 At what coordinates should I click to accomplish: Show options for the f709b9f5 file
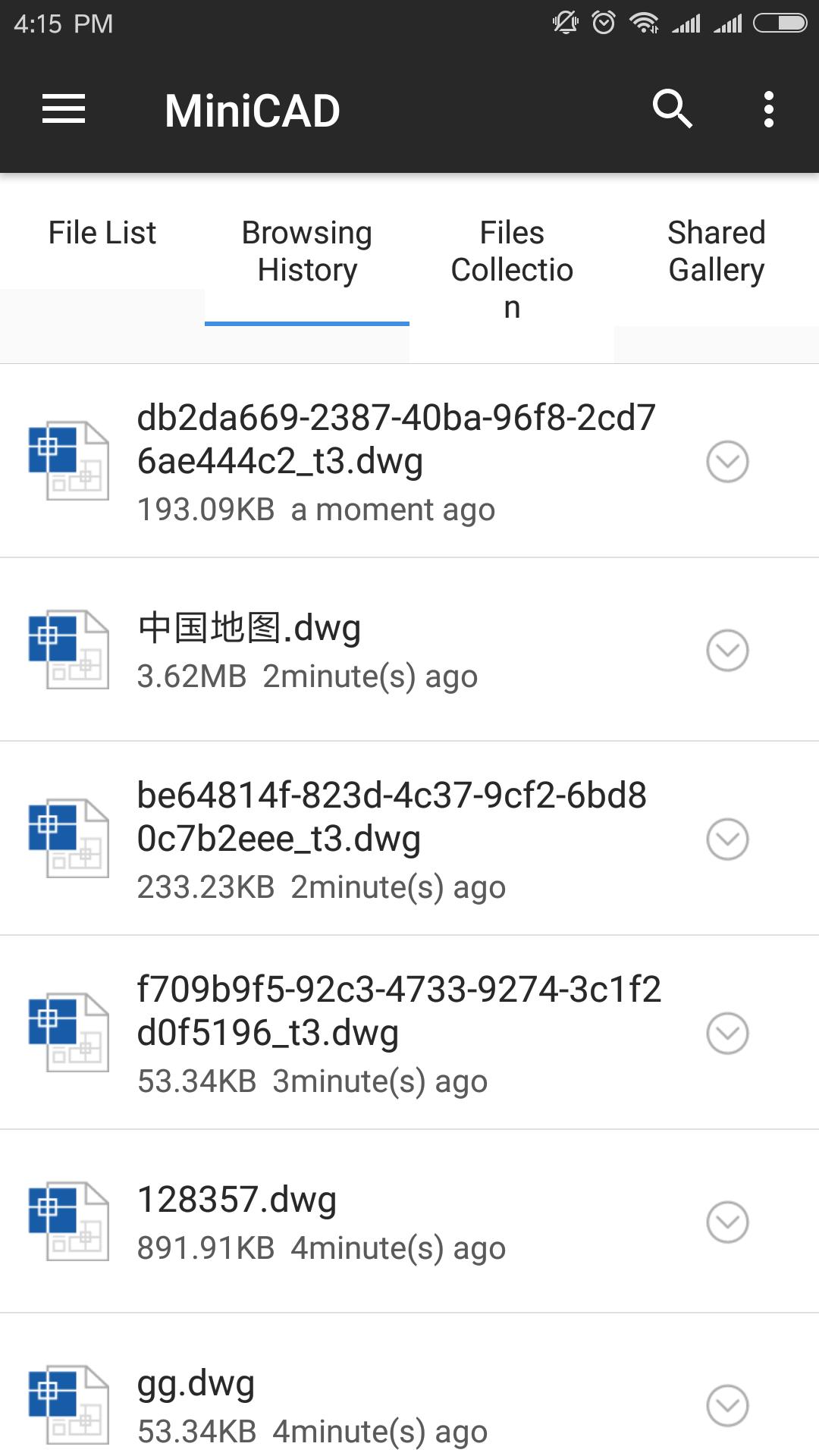(728, 1034)
